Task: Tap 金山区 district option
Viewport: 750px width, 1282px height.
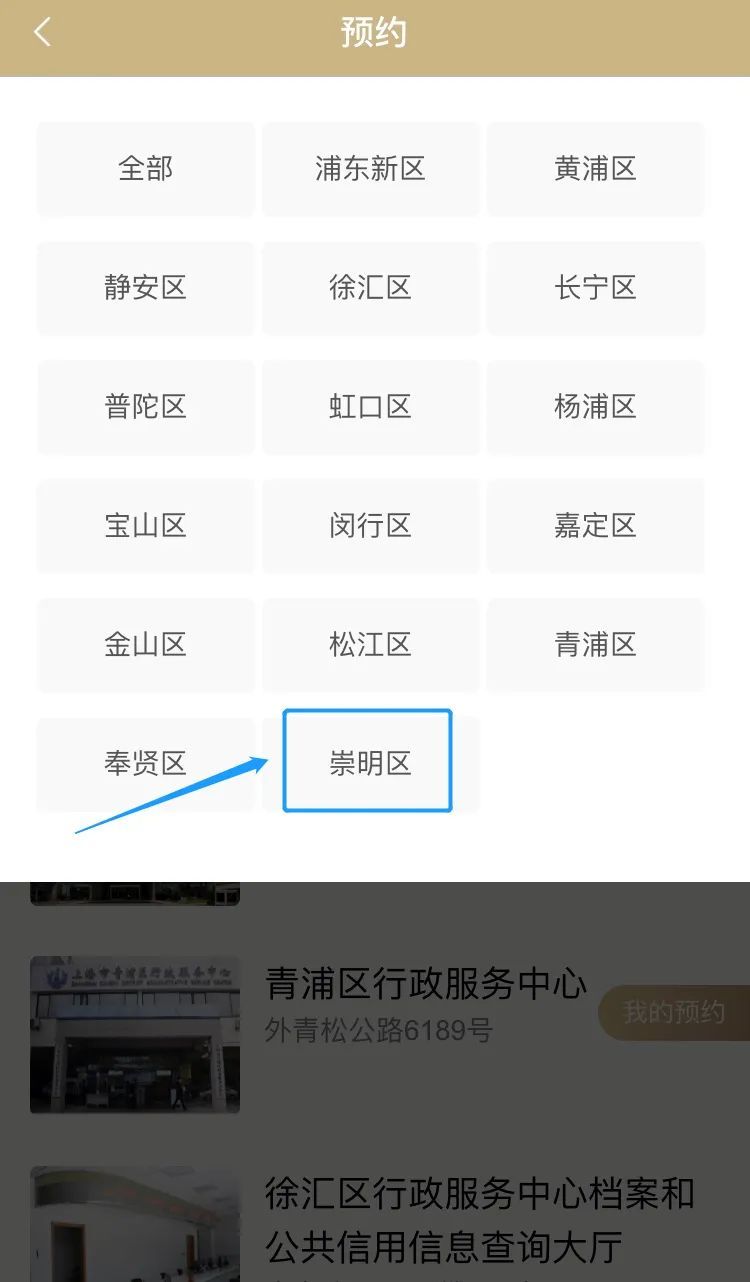Action: pyautogui.click(x=145, y=645)
